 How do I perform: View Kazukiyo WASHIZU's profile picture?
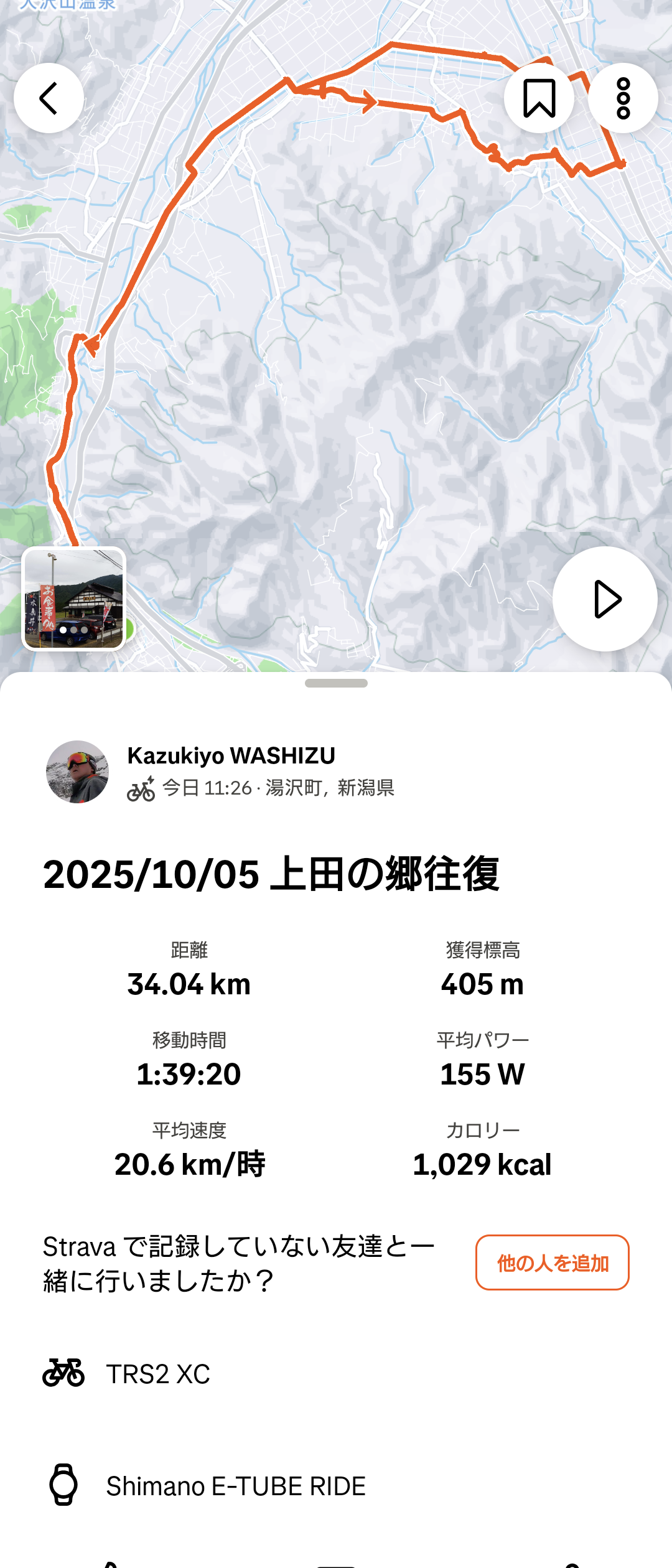[x=78, y=772]
